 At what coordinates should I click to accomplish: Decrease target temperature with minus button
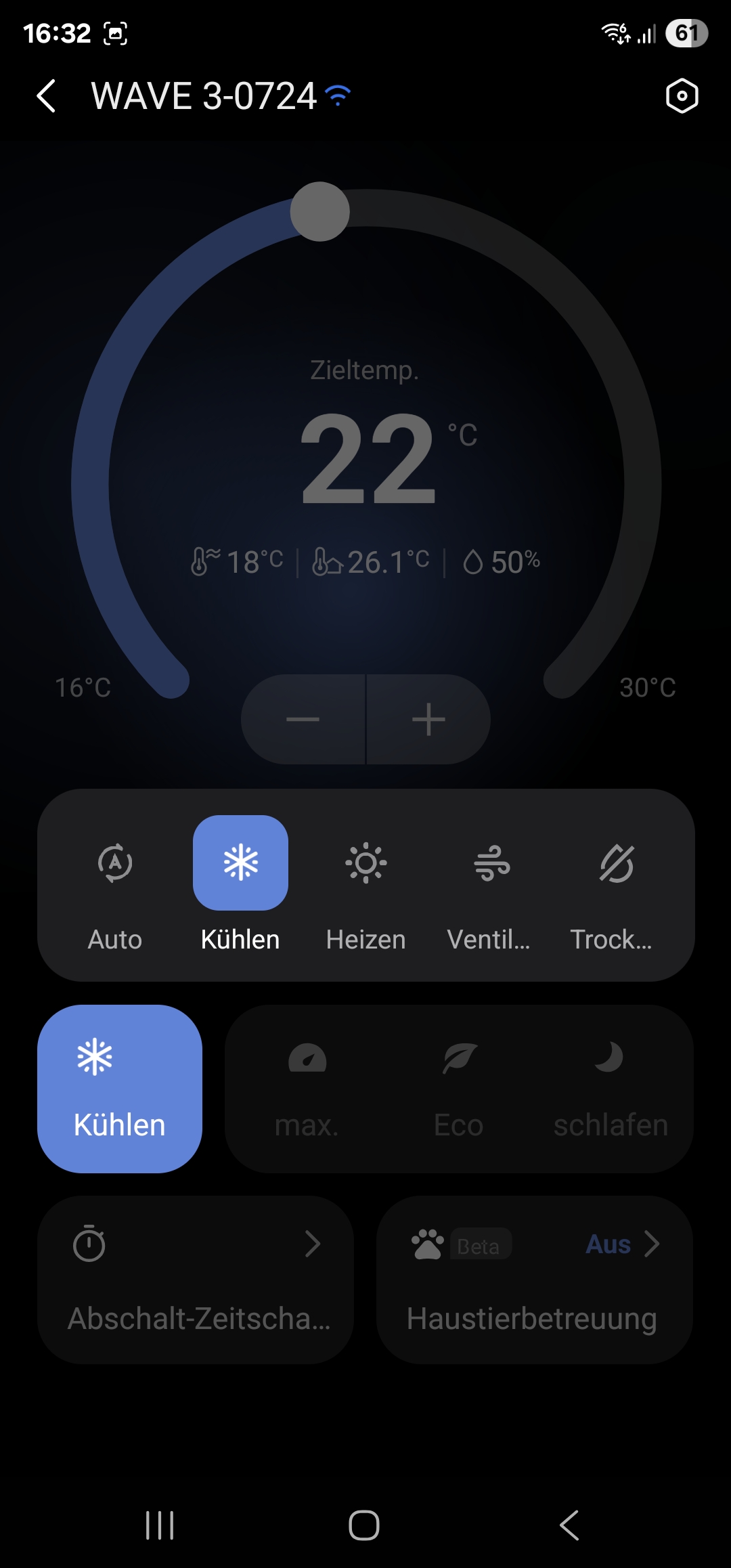pyautogui.click(x=303, y=719)
